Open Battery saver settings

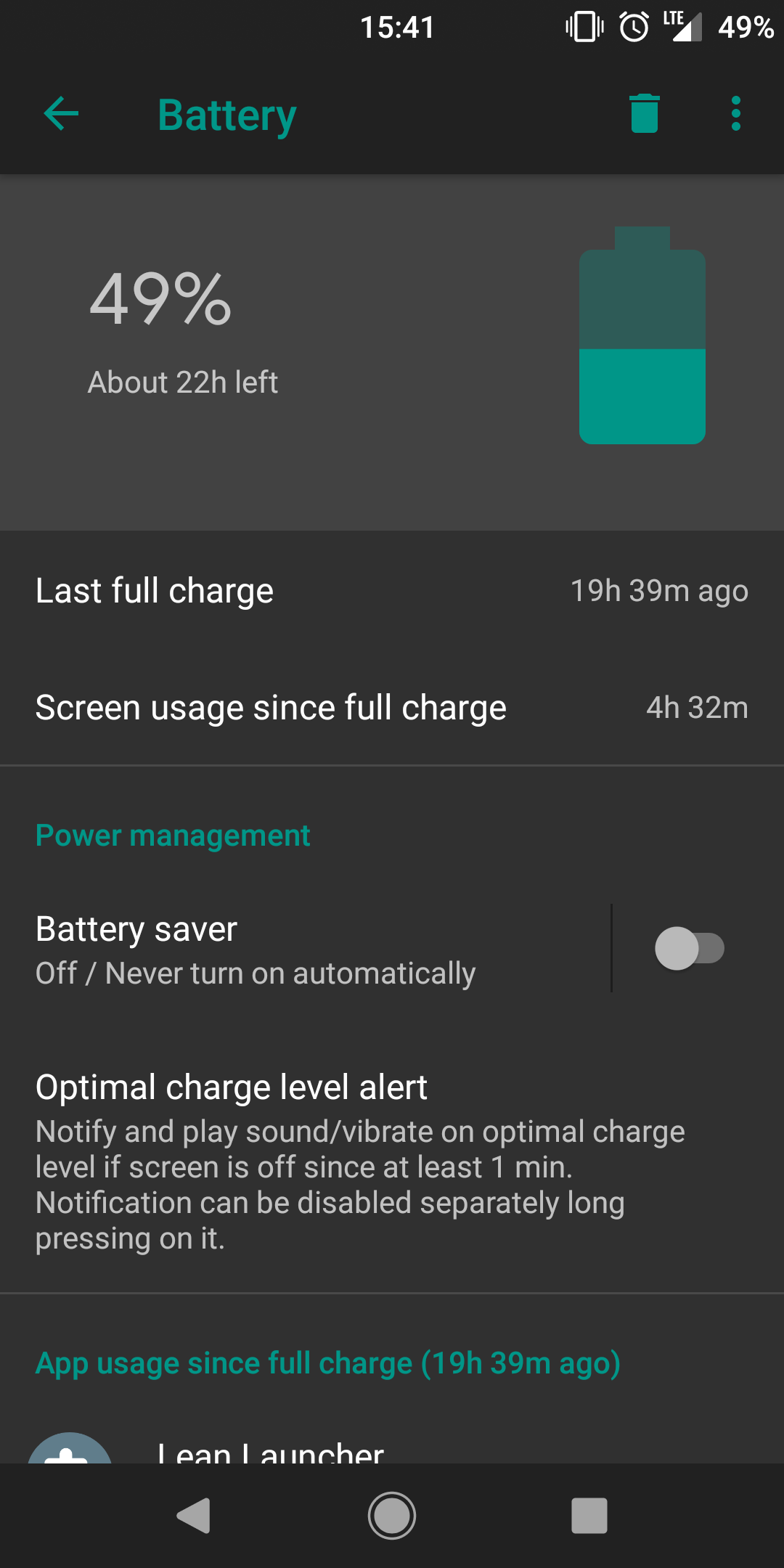pos(305,950)
